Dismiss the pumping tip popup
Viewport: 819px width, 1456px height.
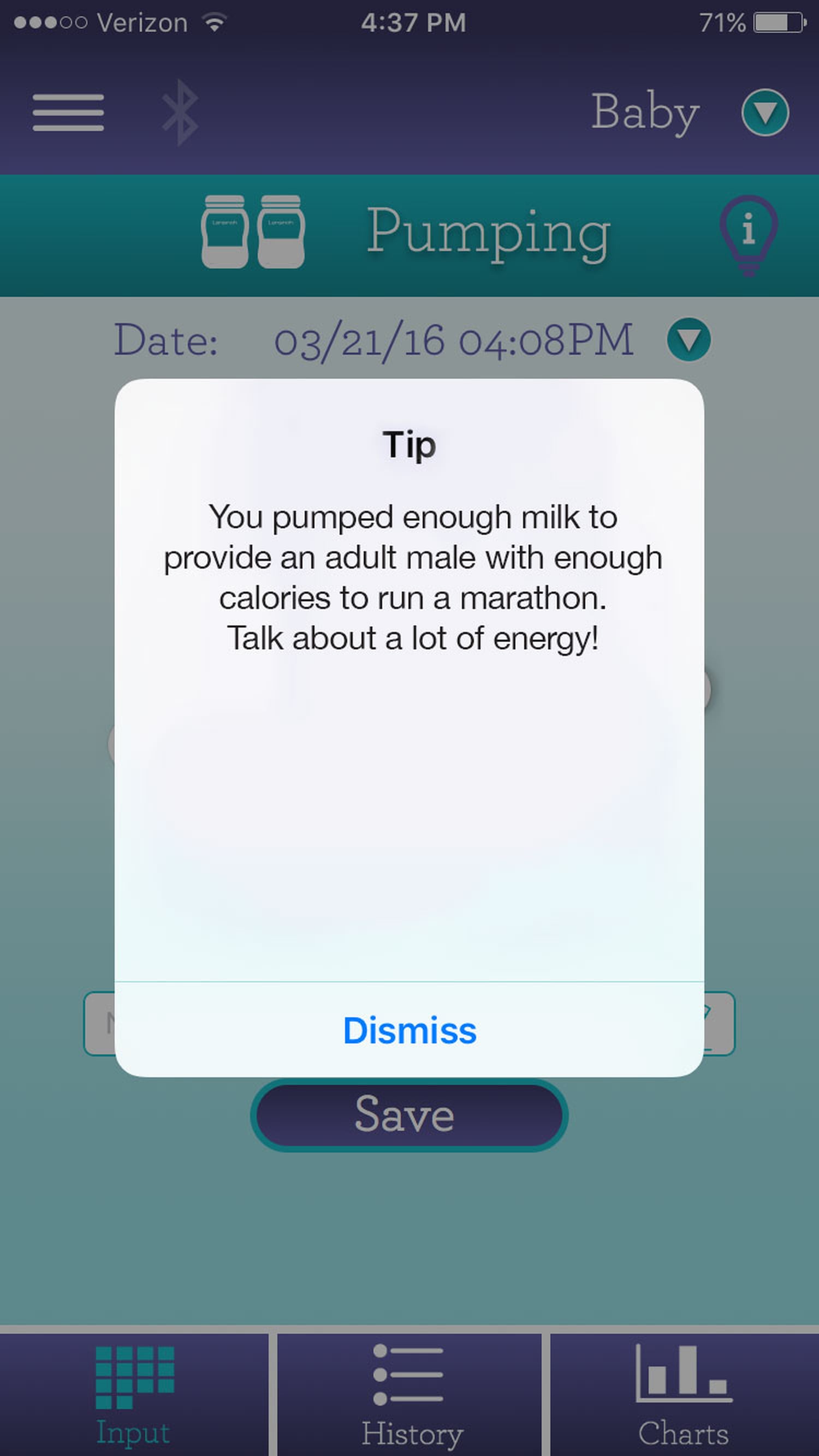click(410, 1030)
